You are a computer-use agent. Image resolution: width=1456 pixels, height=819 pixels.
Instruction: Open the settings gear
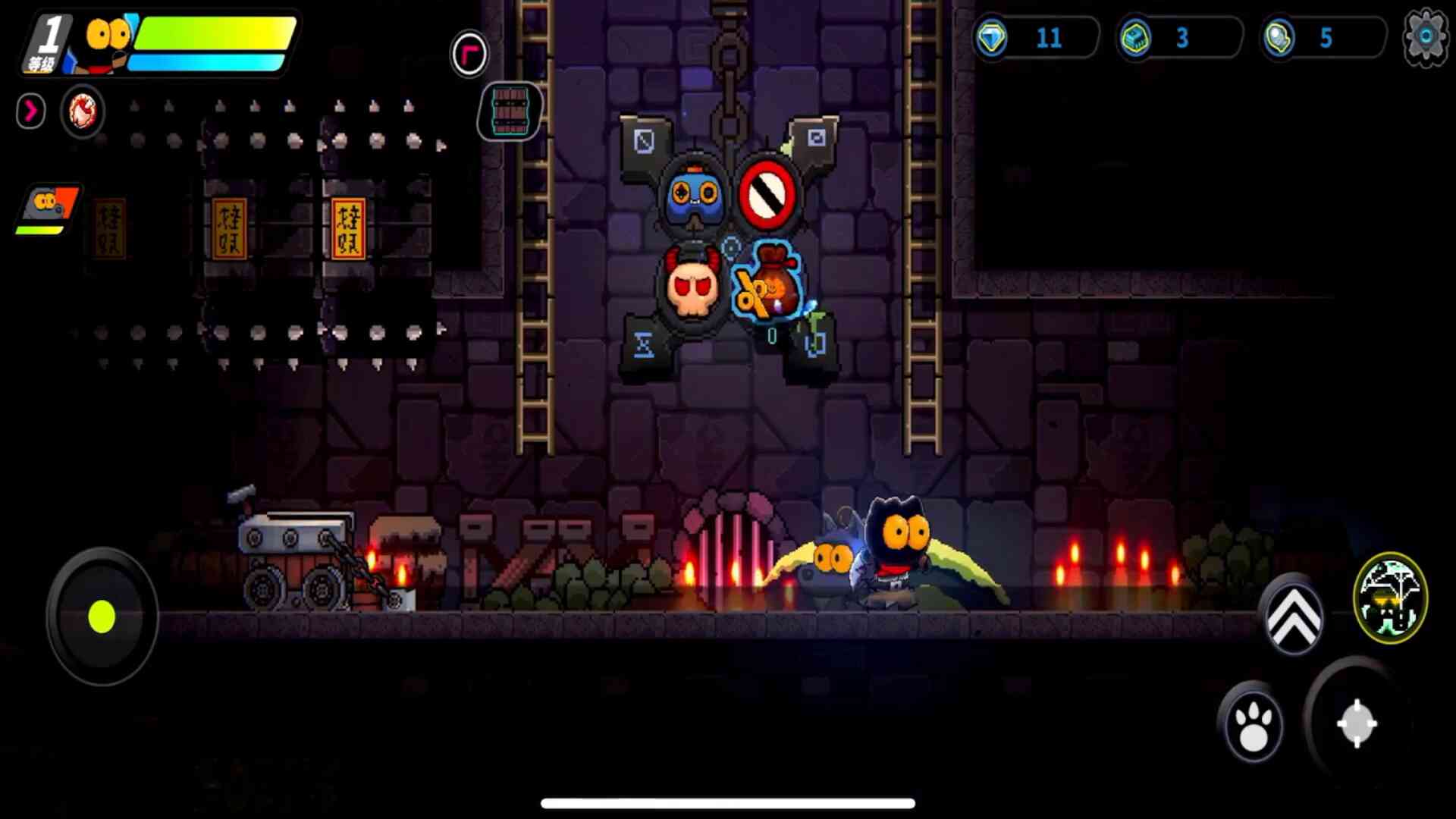click(1426, 37)
